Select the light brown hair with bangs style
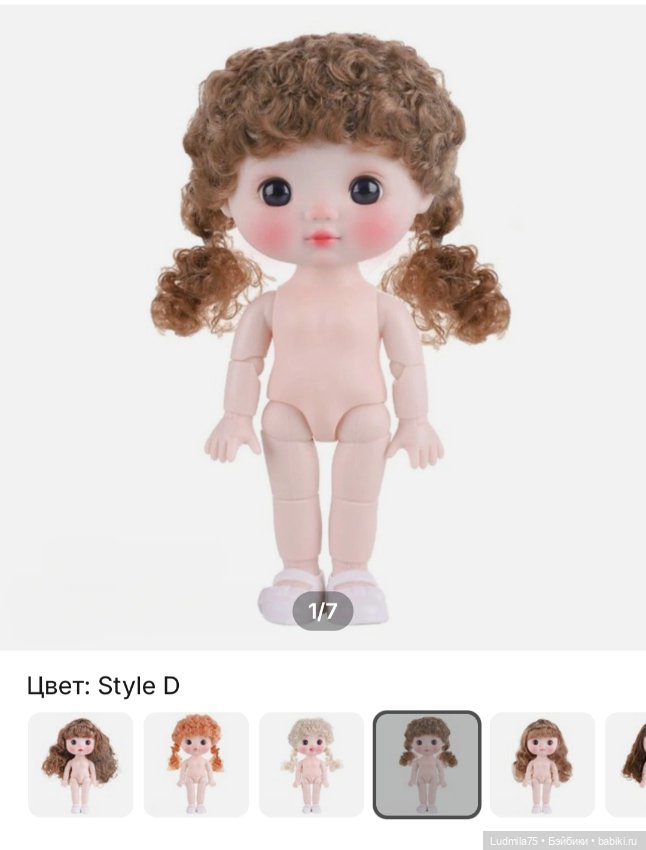This screenshot has width=646, height=850. click(542, 764)
